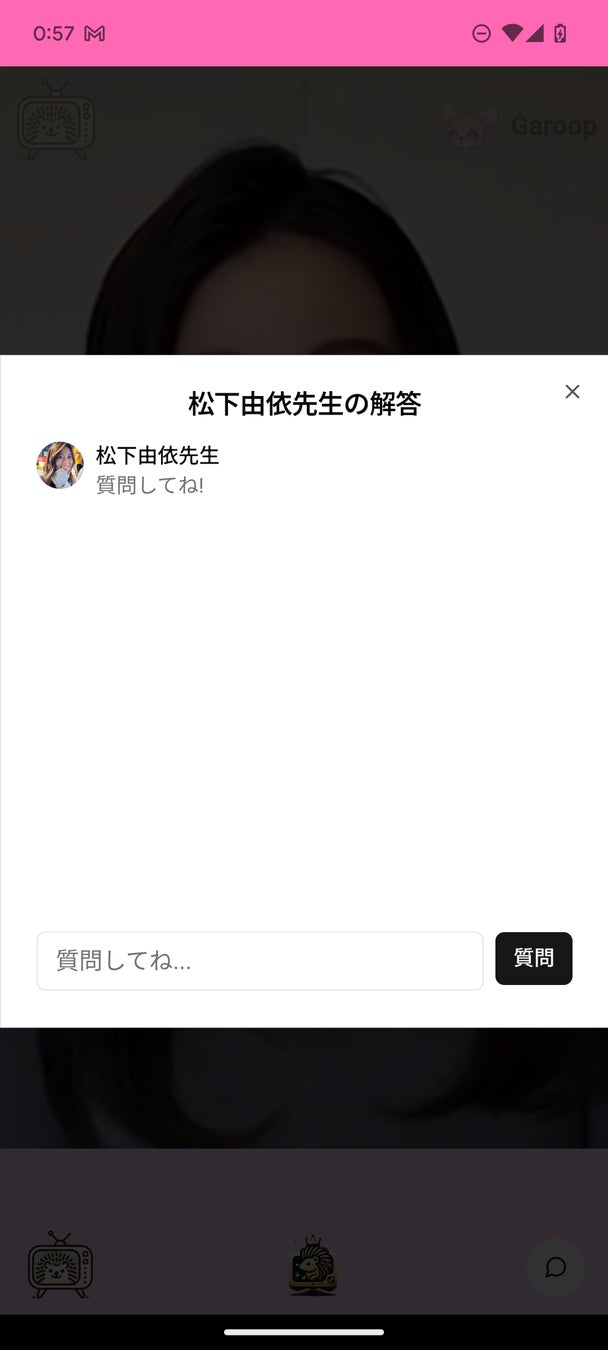This screenshot has height=1350, width=608.
Task: Submit with the 質問 button
Action: pos(533,959)
